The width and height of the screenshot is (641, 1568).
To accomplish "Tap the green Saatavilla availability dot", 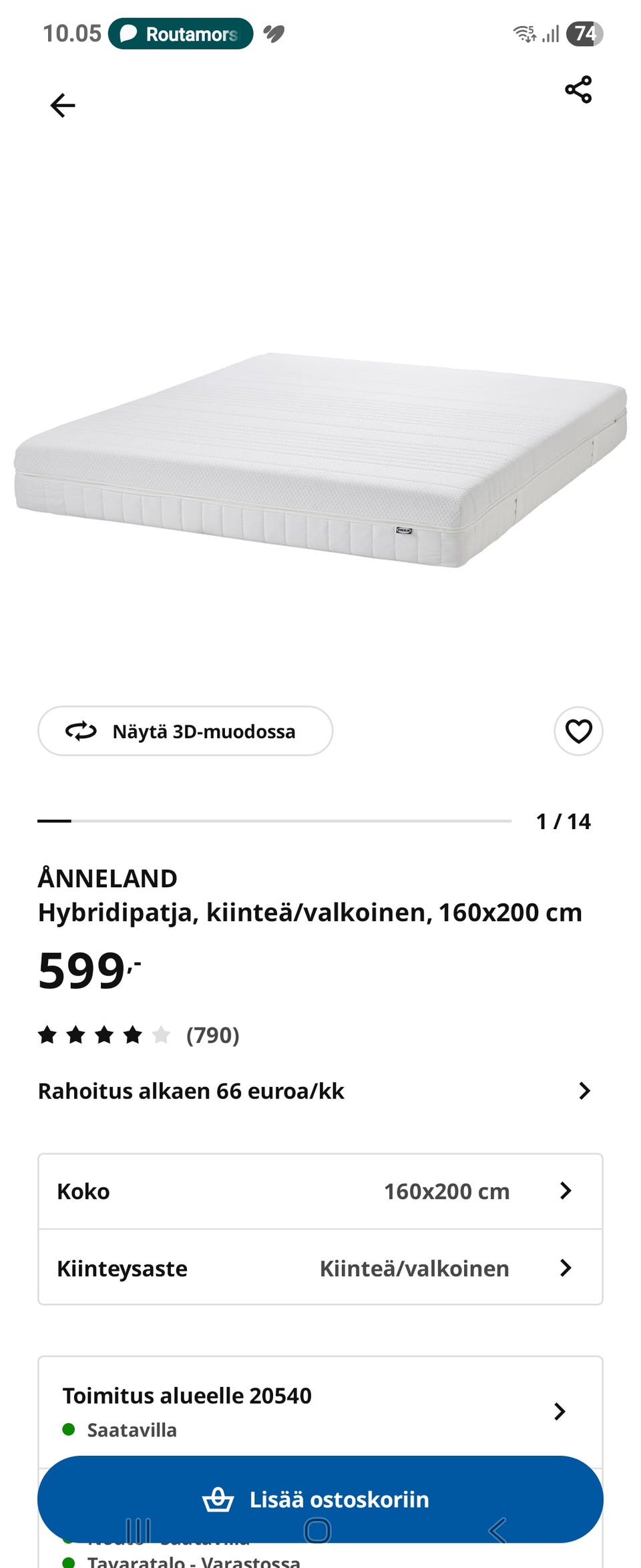I will click(x=70, y=1430).
